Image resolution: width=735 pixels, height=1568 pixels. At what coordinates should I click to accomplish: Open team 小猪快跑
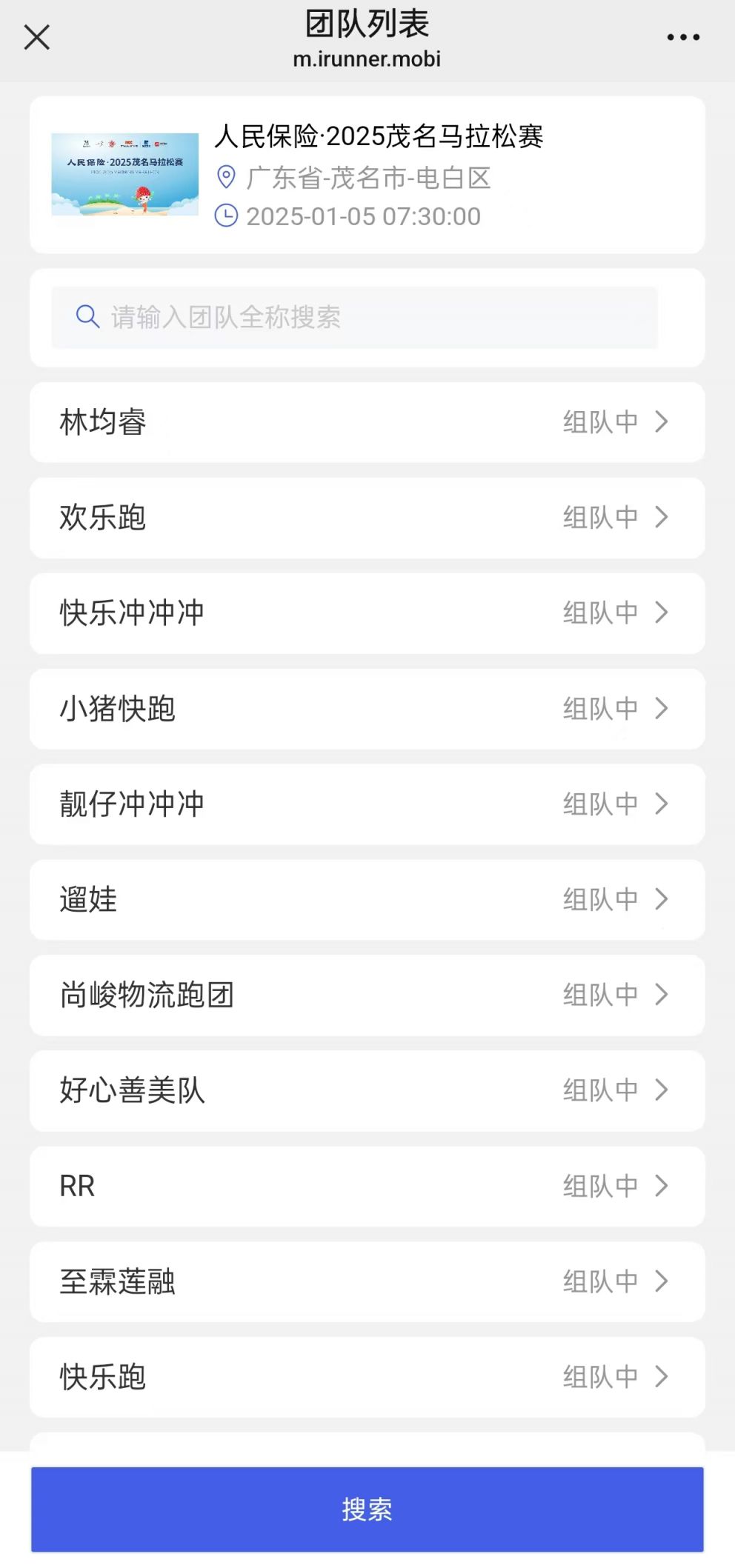367,709
